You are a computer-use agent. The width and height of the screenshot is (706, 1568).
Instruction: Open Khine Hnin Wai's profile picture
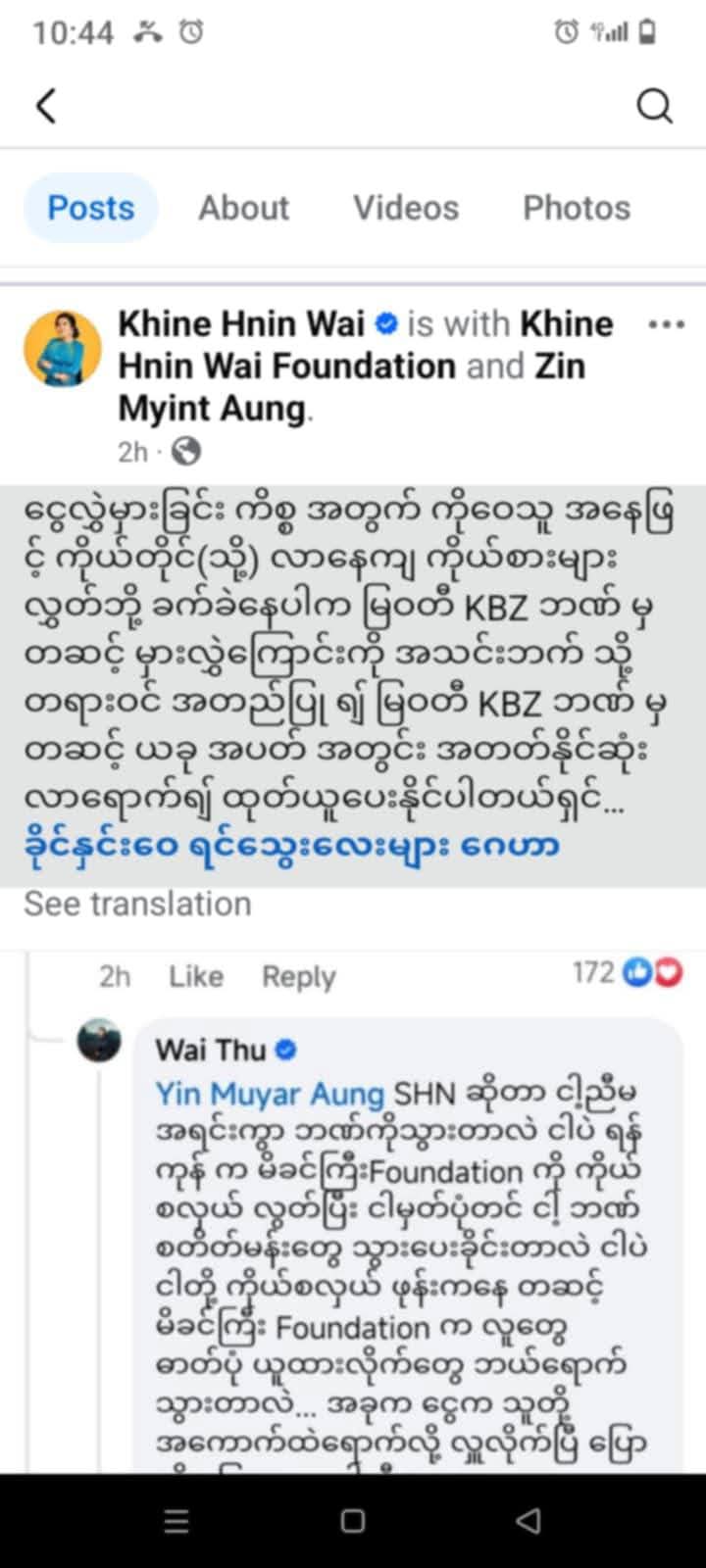(63, 348)
